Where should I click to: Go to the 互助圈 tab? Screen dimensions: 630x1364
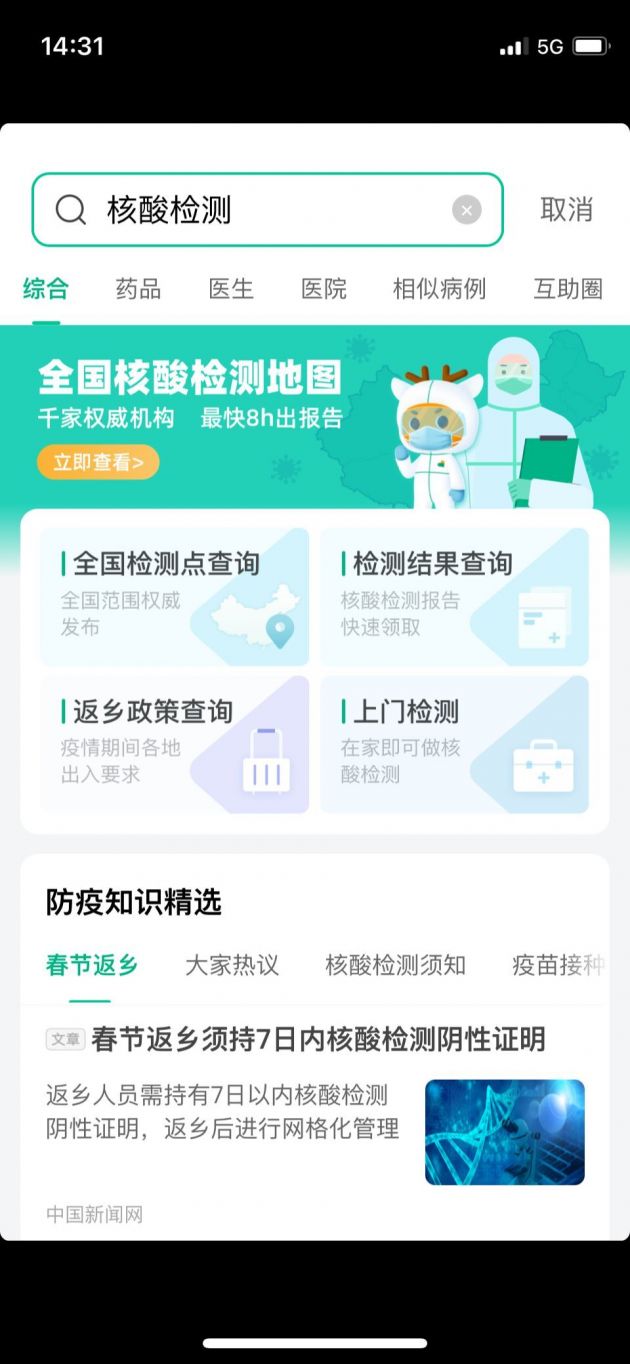pos(568,289)
